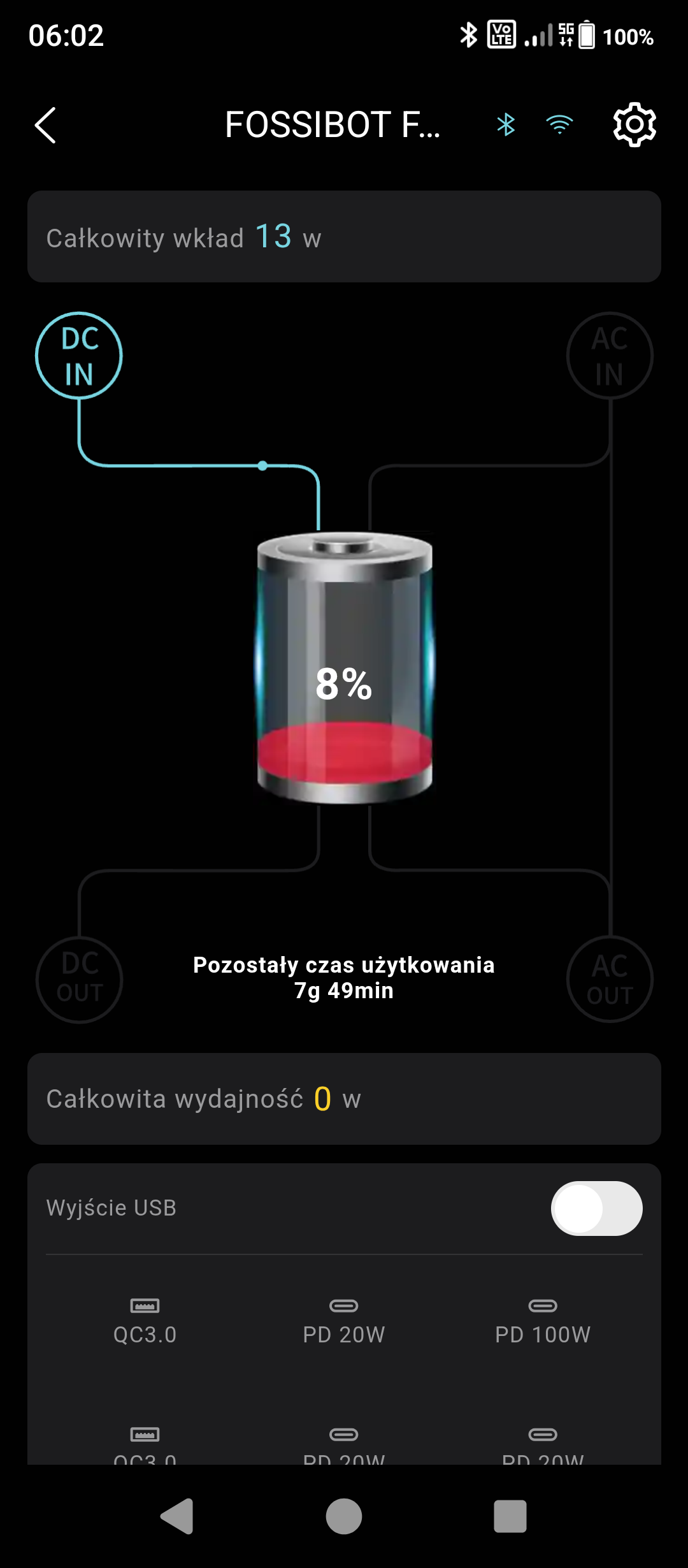Tap the DC IN circle
Image resolution: width=688 pixels, height=1568 pixels.
point(79,356)
